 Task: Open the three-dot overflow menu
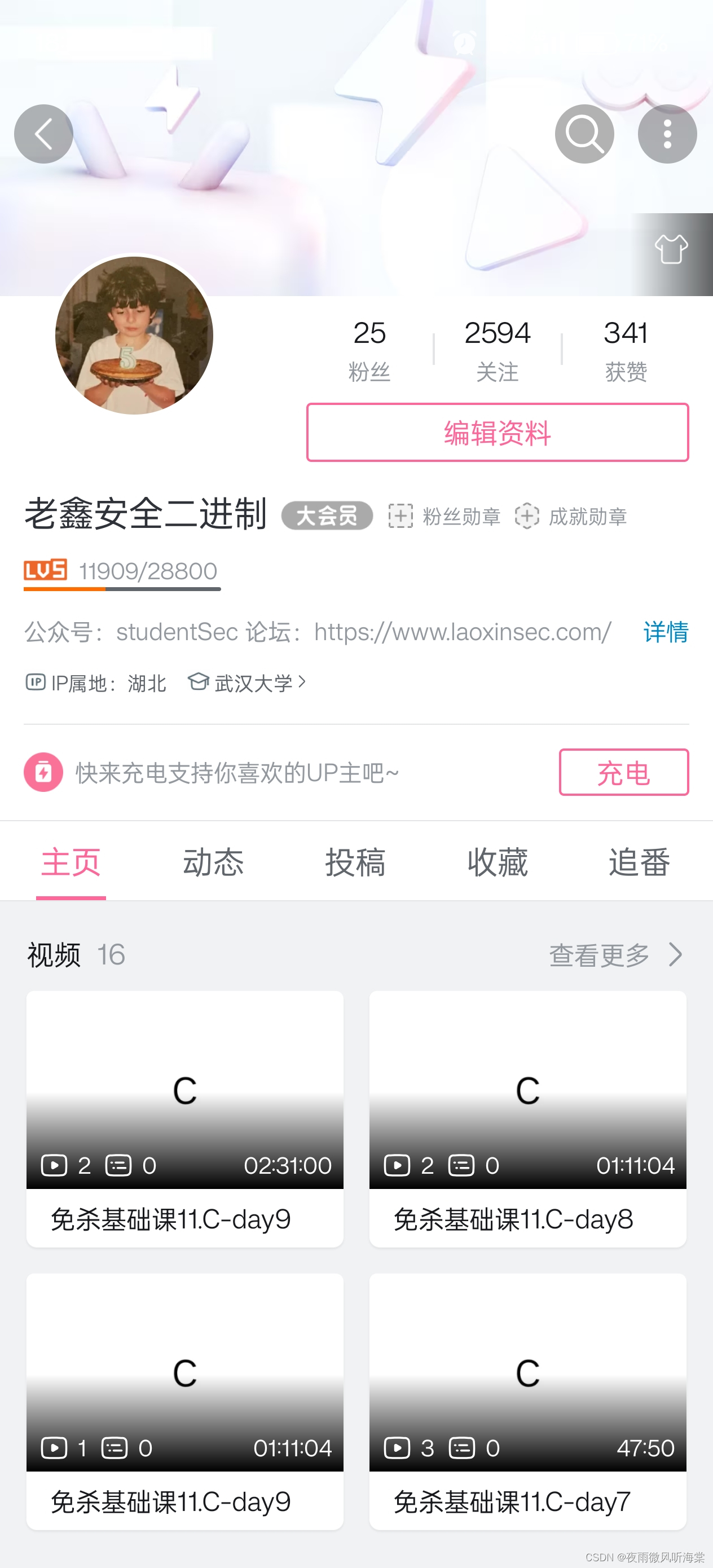click(x=667, y=134)
